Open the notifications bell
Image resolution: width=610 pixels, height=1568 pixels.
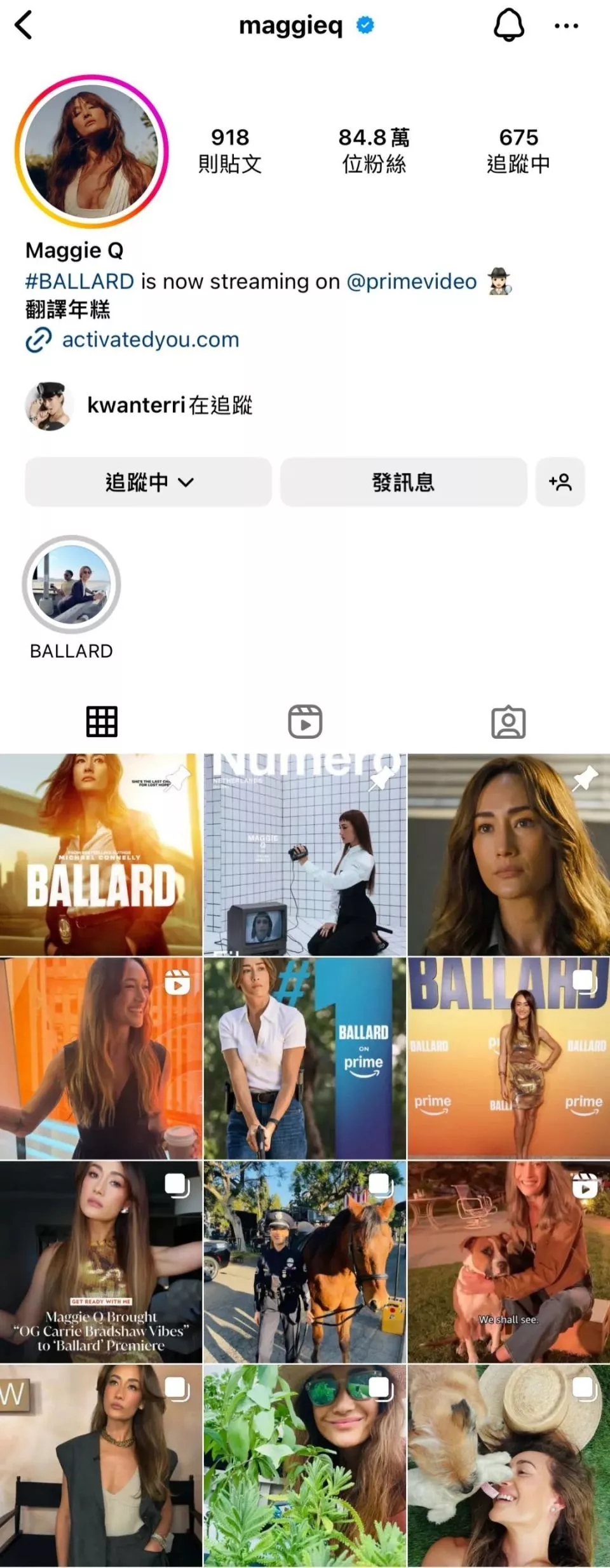(x=509, y=26)
